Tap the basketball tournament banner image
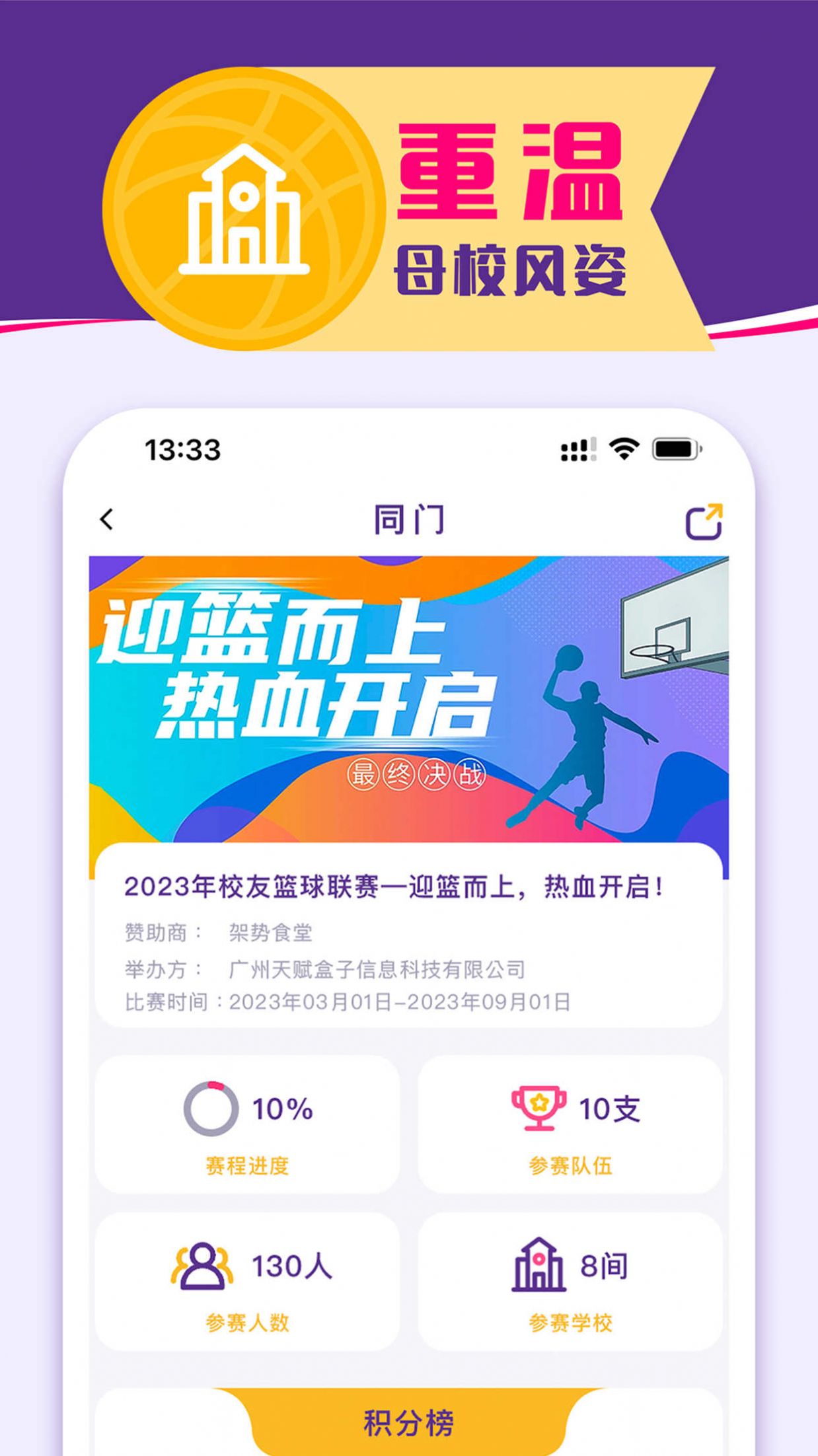 point(408,700)
